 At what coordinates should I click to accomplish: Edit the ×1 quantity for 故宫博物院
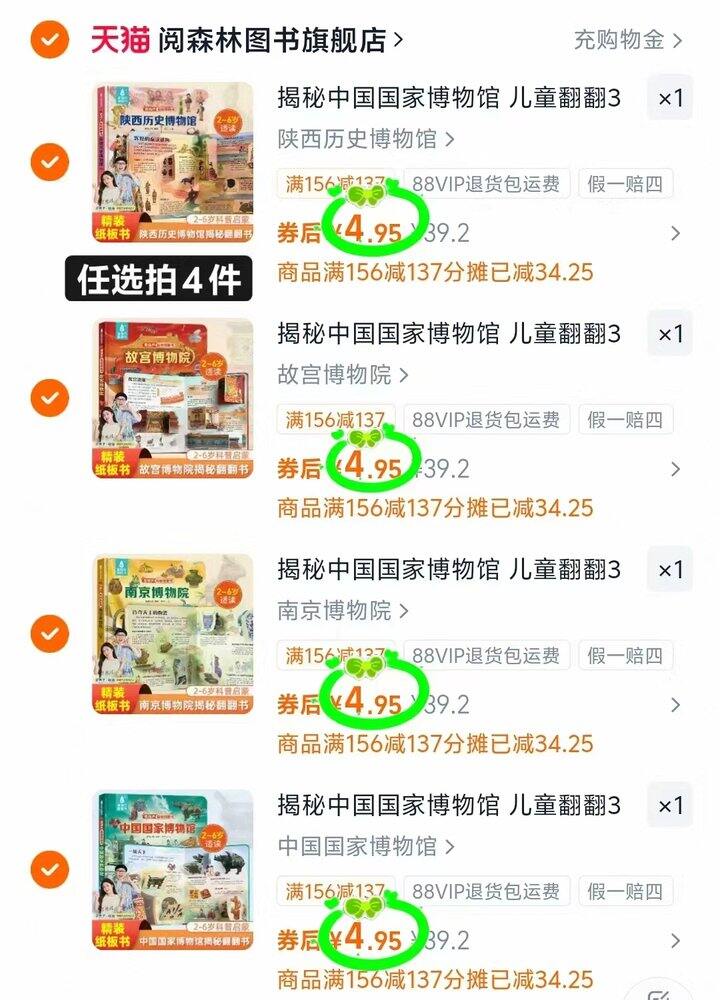(669, 334)
